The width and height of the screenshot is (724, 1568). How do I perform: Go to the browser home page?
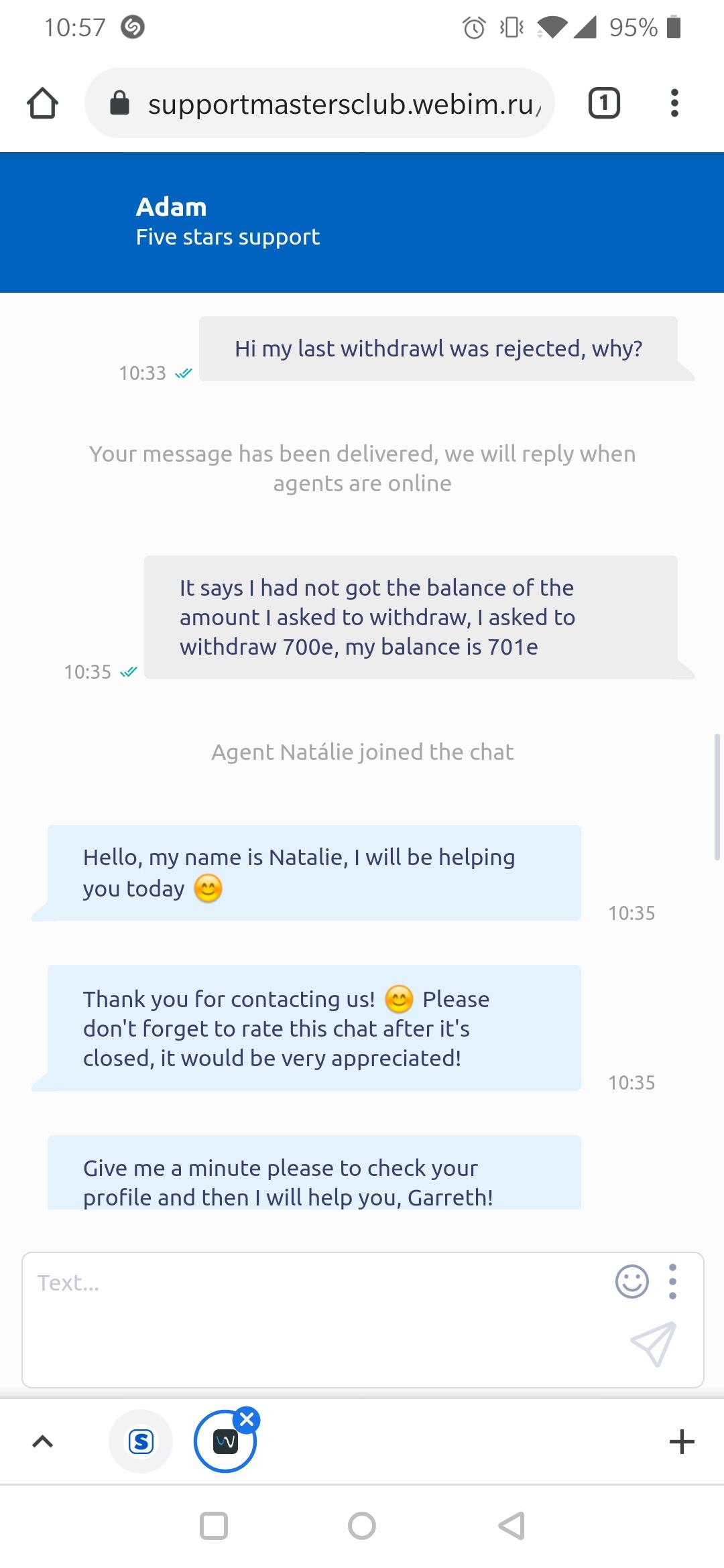tap(42, 103)
